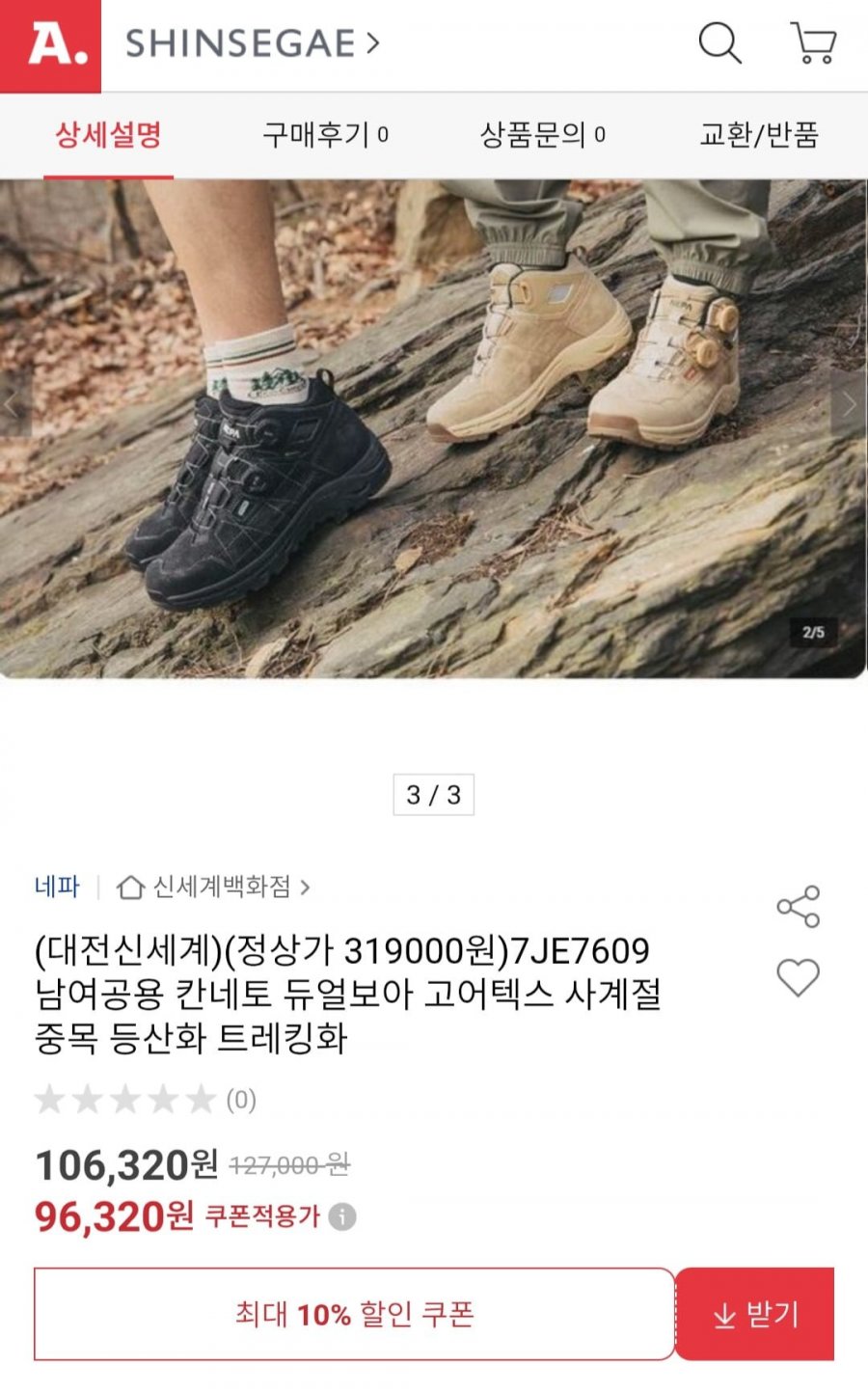Image resolution: width=868 pixels, height=1393 pixels.
Task: Select the 상세설명 tab
Action: point(108,135)
